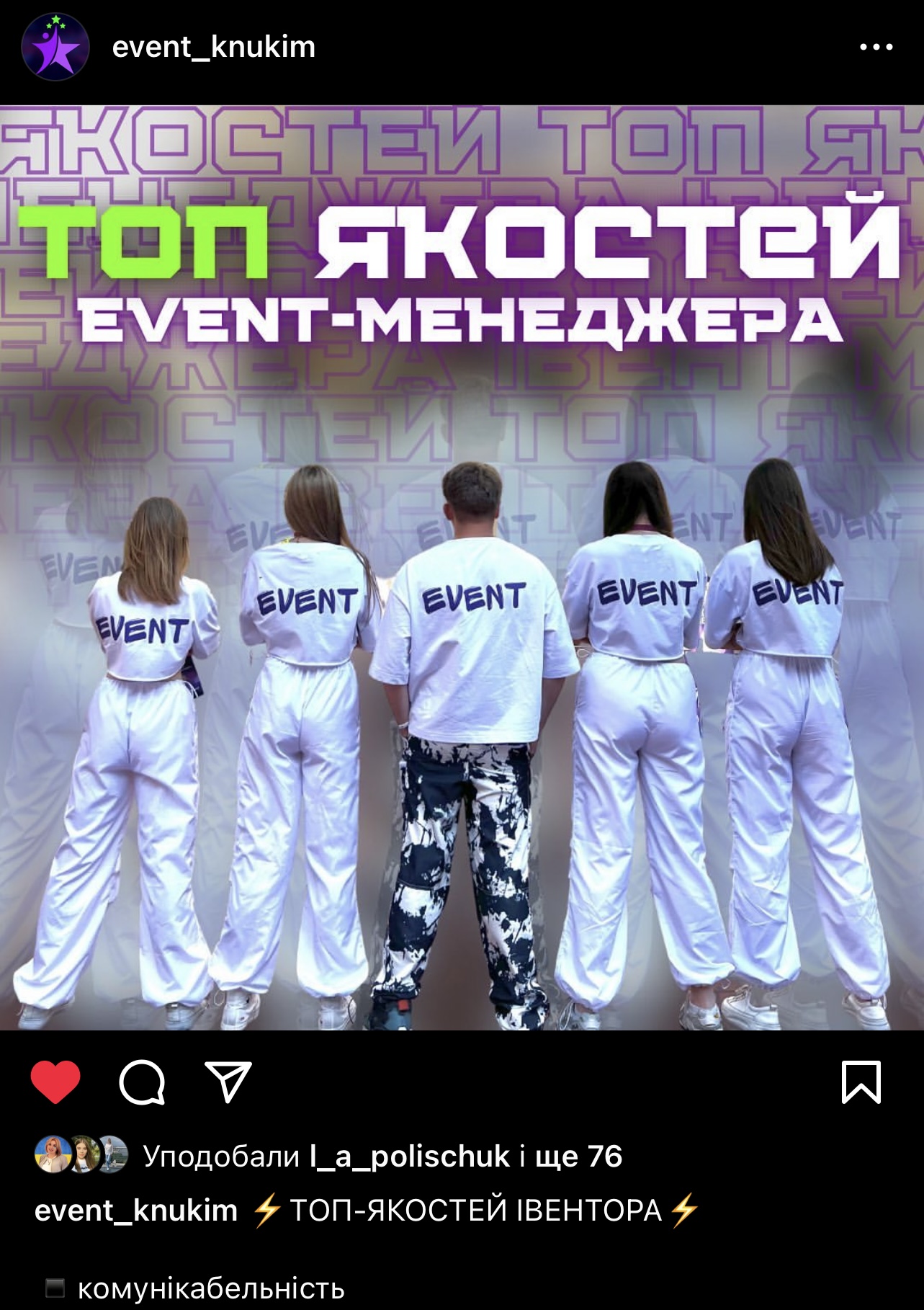Screen dimensions: 924x1310
Task: Open event_knukim profile picture
Action: tap(55, 47)
